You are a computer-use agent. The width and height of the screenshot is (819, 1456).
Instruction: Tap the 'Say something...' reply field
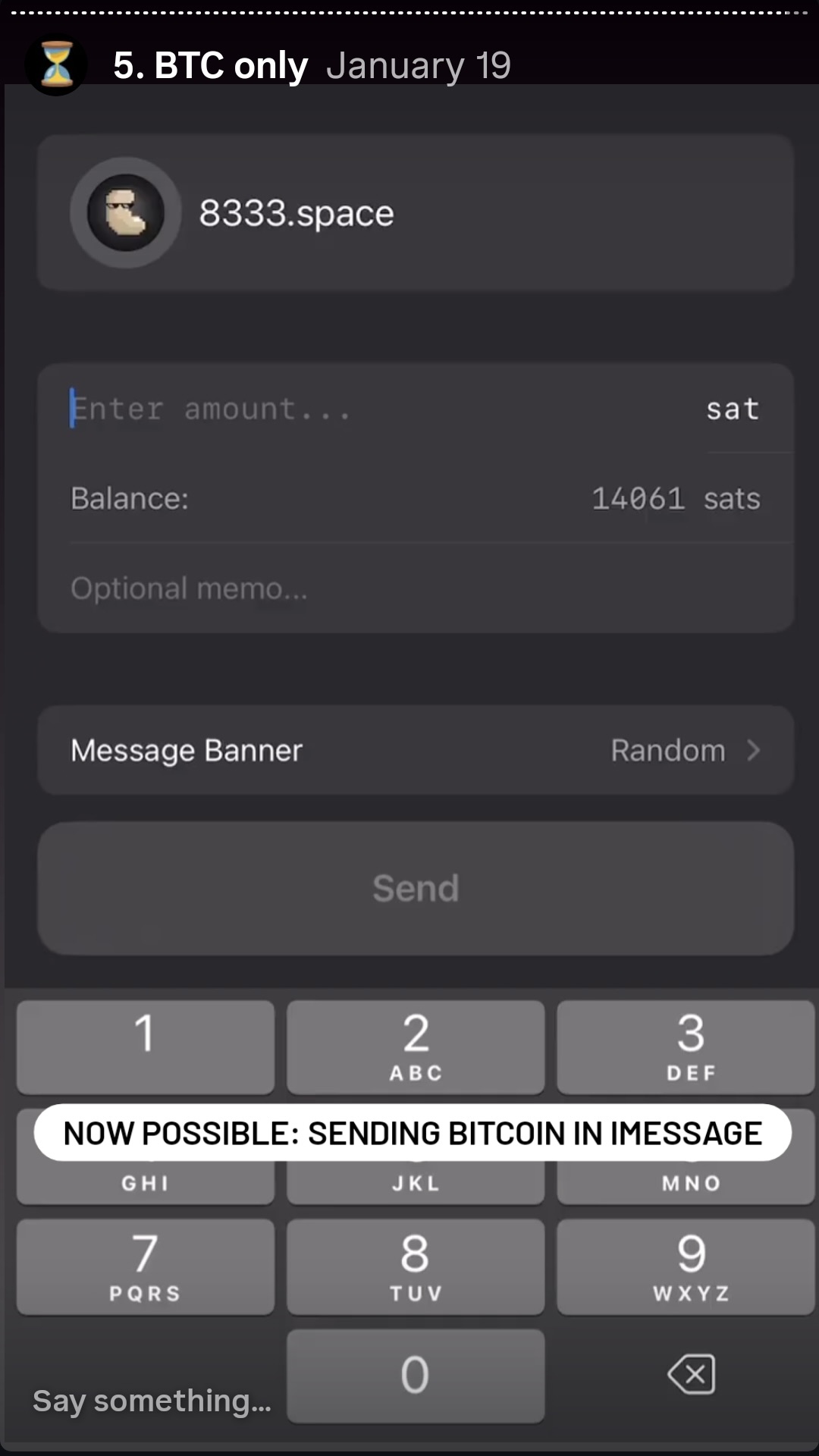click(x=152, y=1401)
